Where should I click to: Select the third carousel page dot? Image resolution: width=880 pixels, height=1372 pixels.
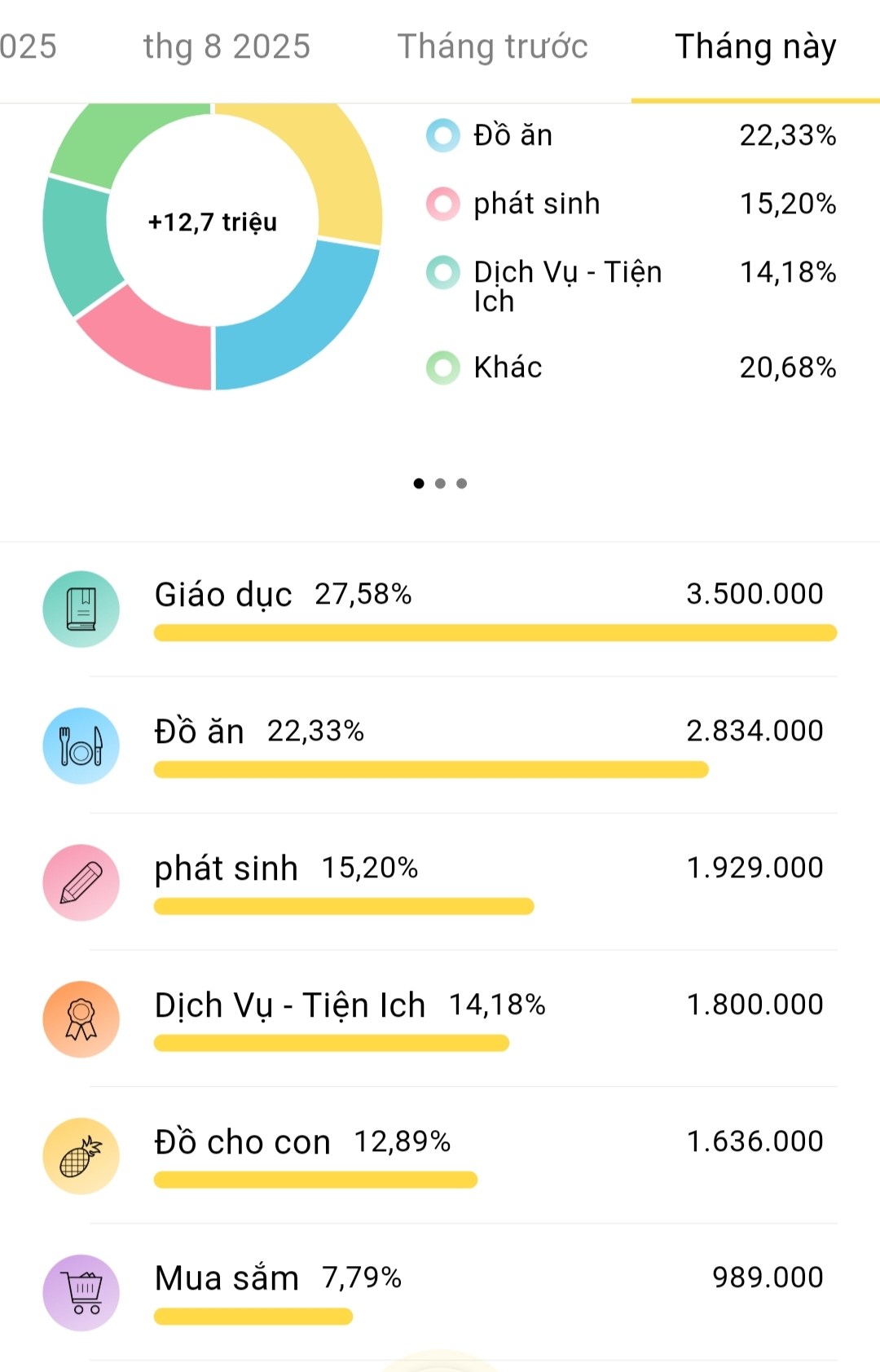point(461,482)
